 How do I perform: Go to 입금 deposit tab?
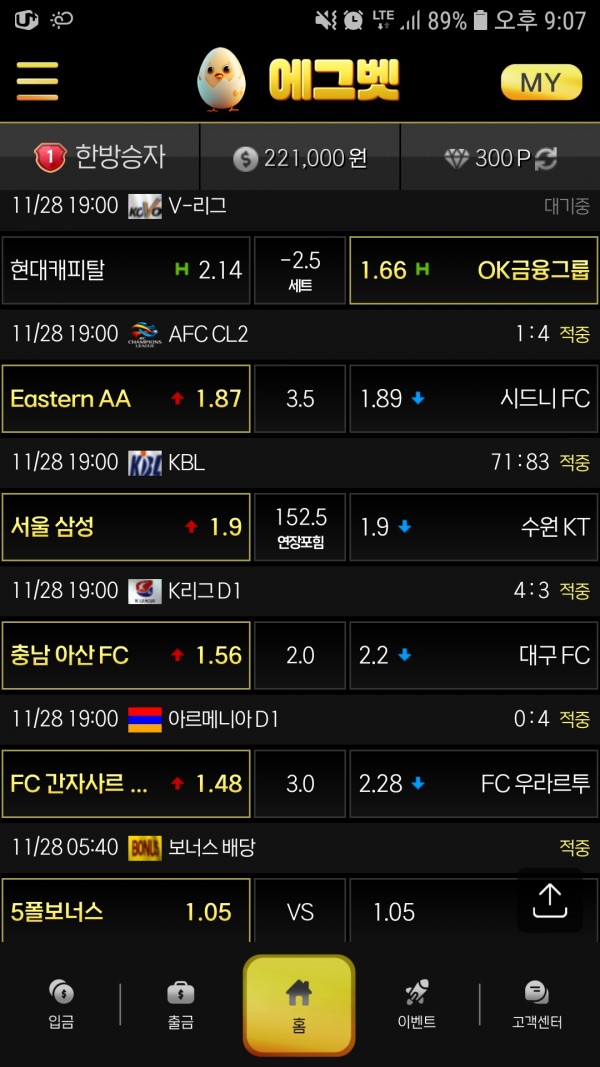pos(61,1004)
